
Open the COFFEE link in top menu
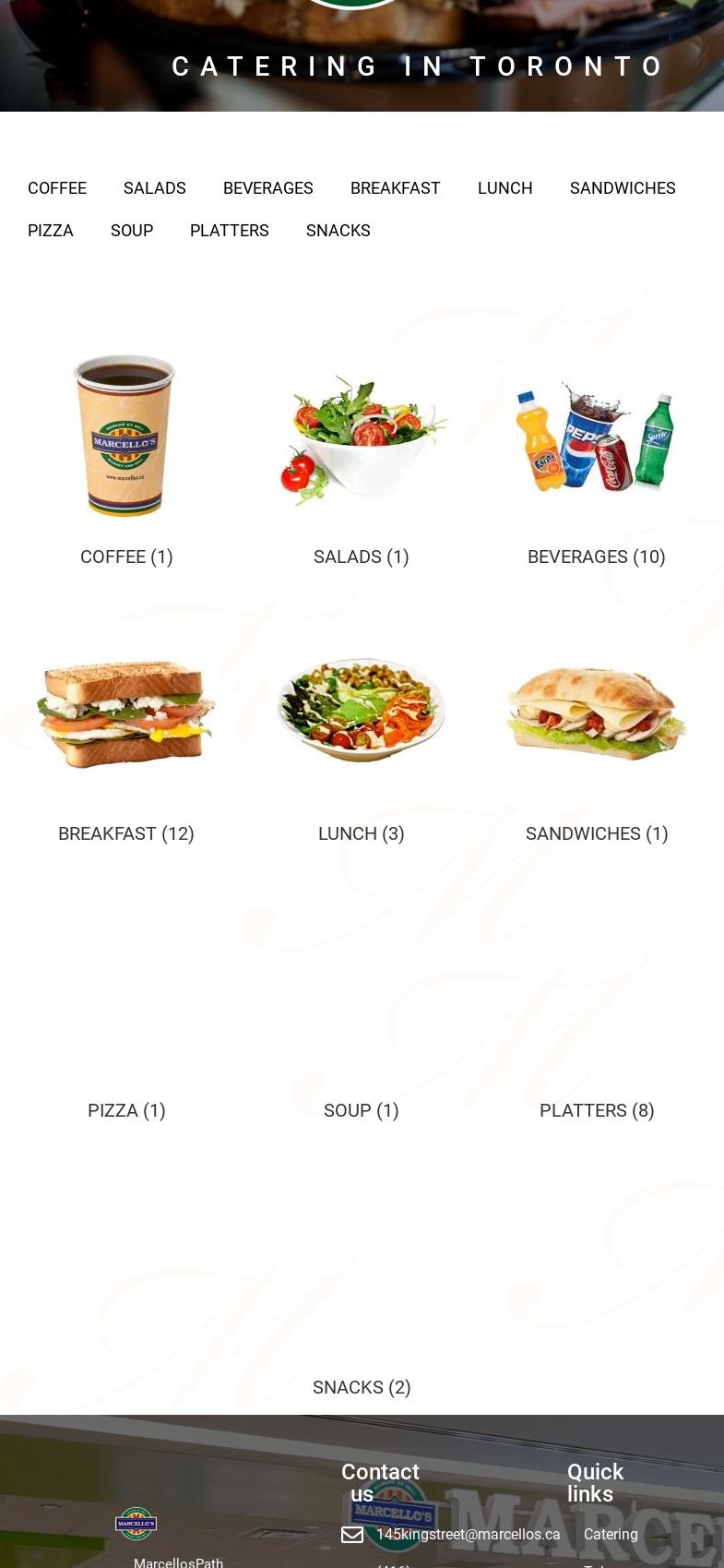[x=57, y=188]
